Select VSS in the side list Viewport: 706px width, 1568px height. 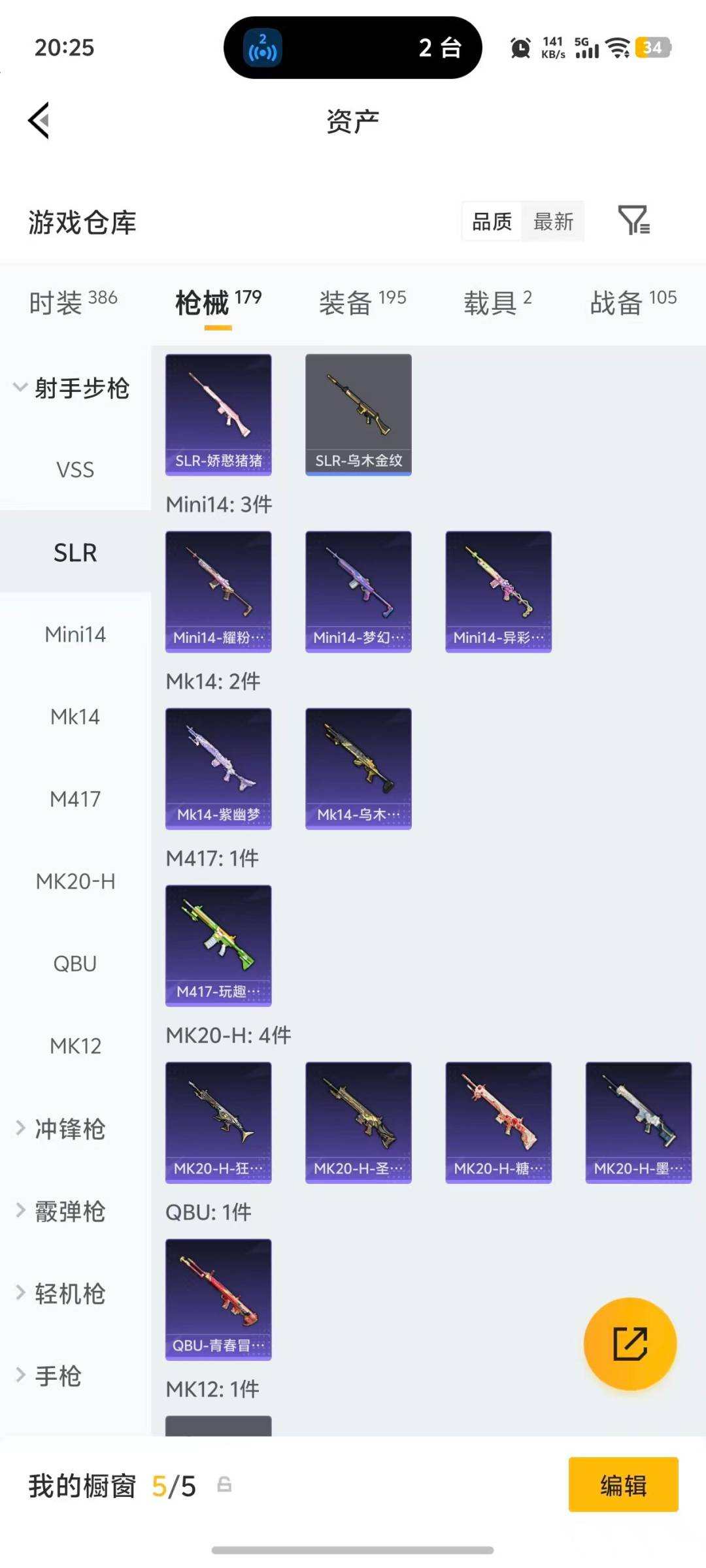(x=75, y=470)
